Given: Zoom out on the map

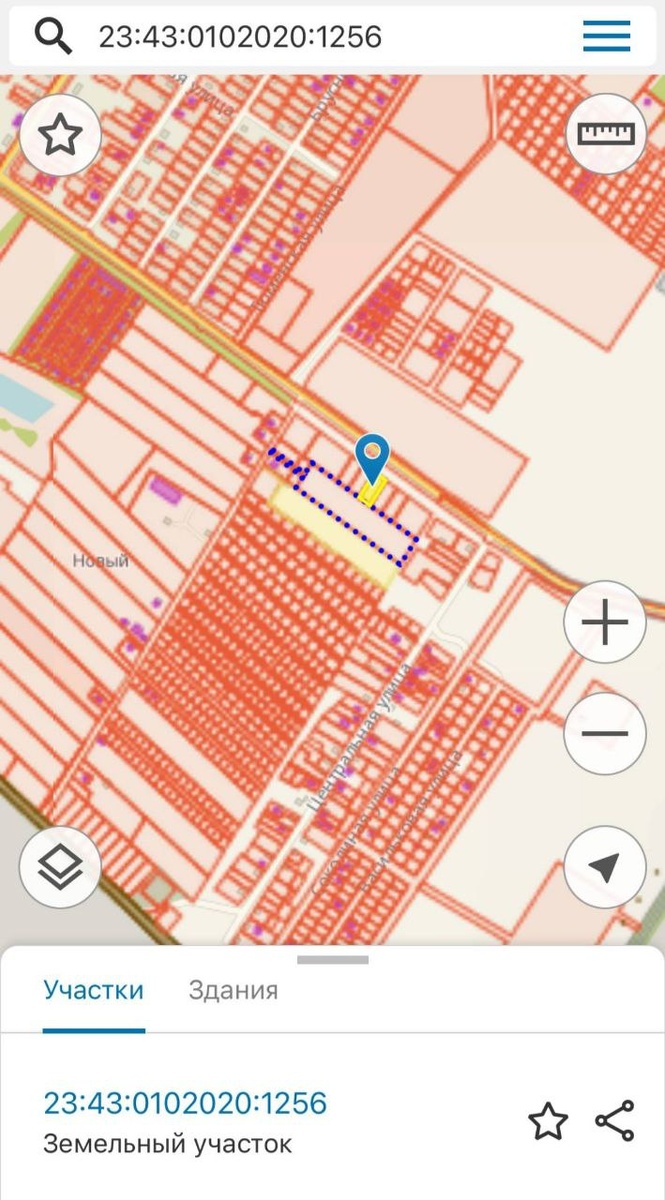Looking at the screenshot, I should pos(604,734).
